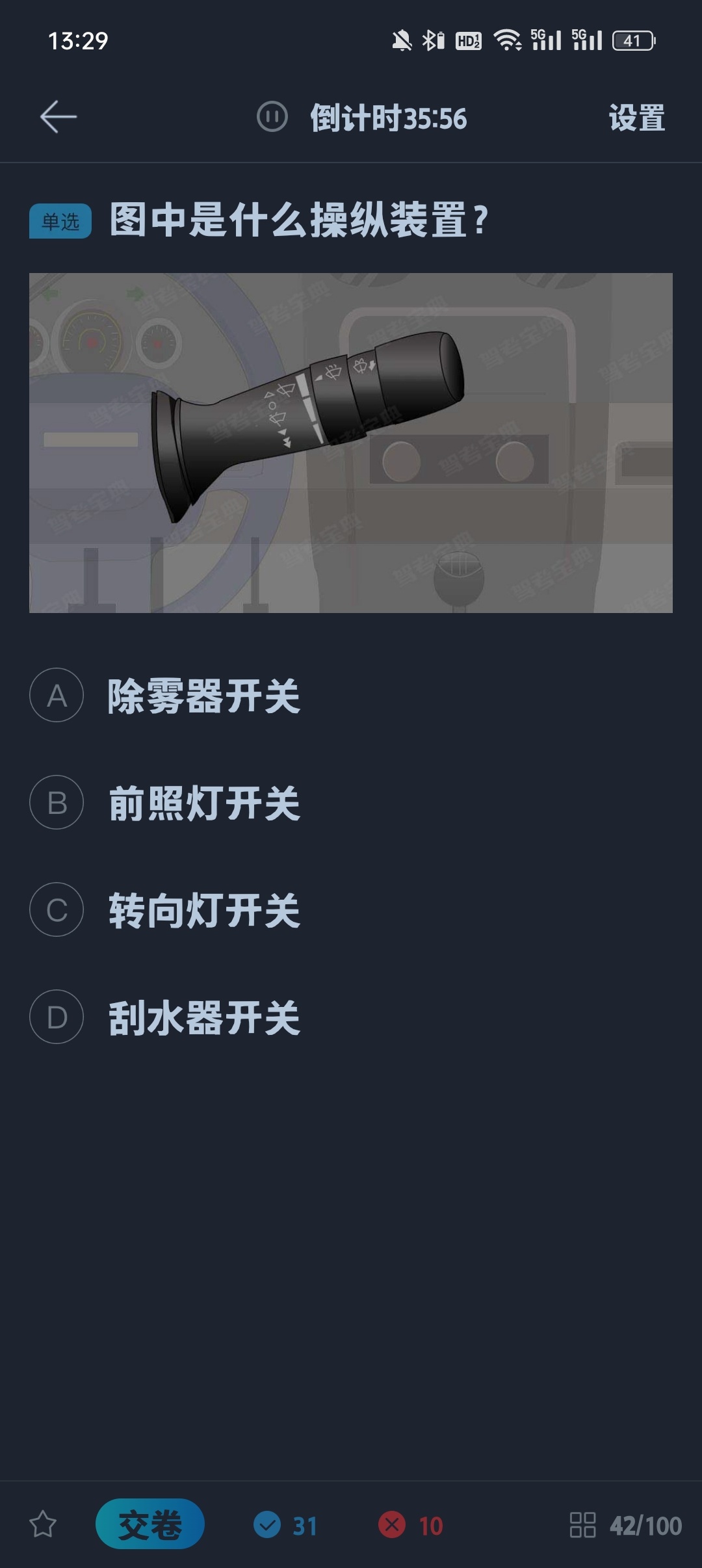Open the question grid 42/100
702x1568 pixels.
tap(625, 1525)
